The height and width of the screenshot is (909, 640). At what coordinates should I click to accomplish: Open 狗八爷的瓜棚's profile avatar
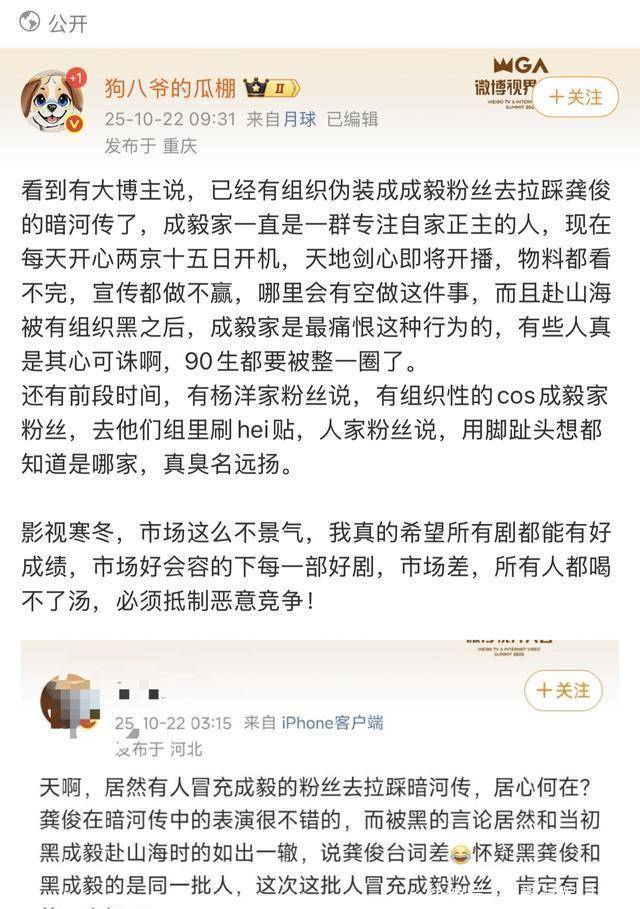tap(53, 101)
